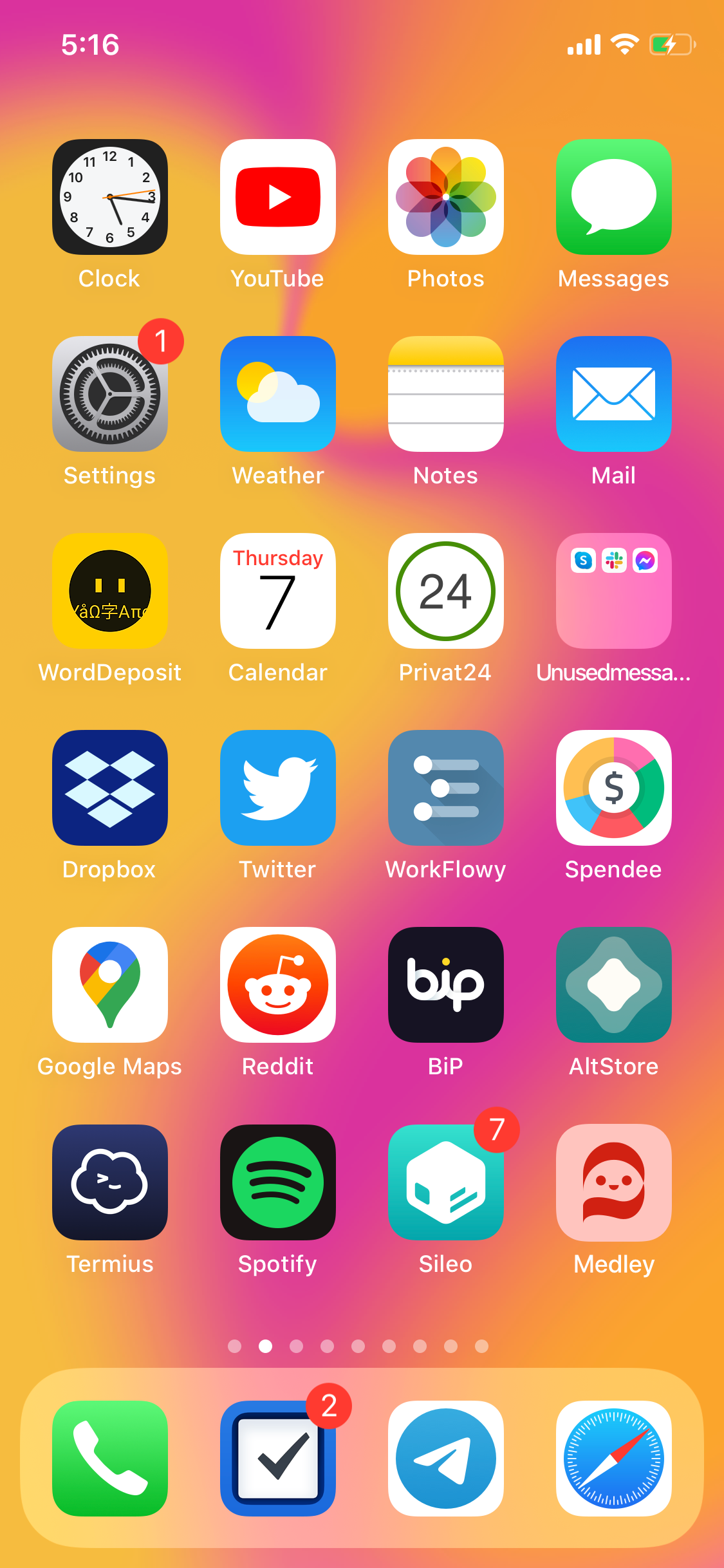Open the Unusedmessa... folder

(614, 591)
